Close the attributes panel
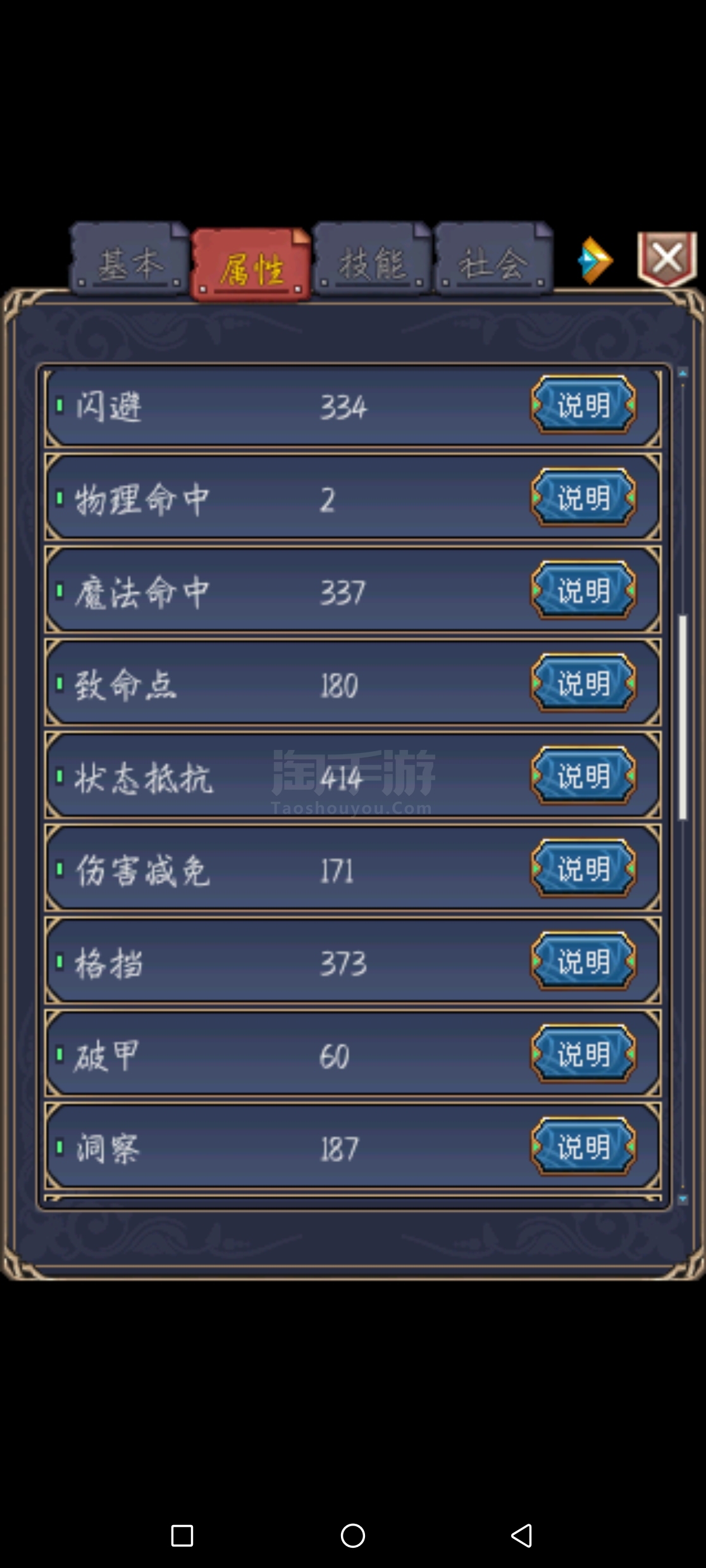 pyautogui.click(x=667, y=259)
